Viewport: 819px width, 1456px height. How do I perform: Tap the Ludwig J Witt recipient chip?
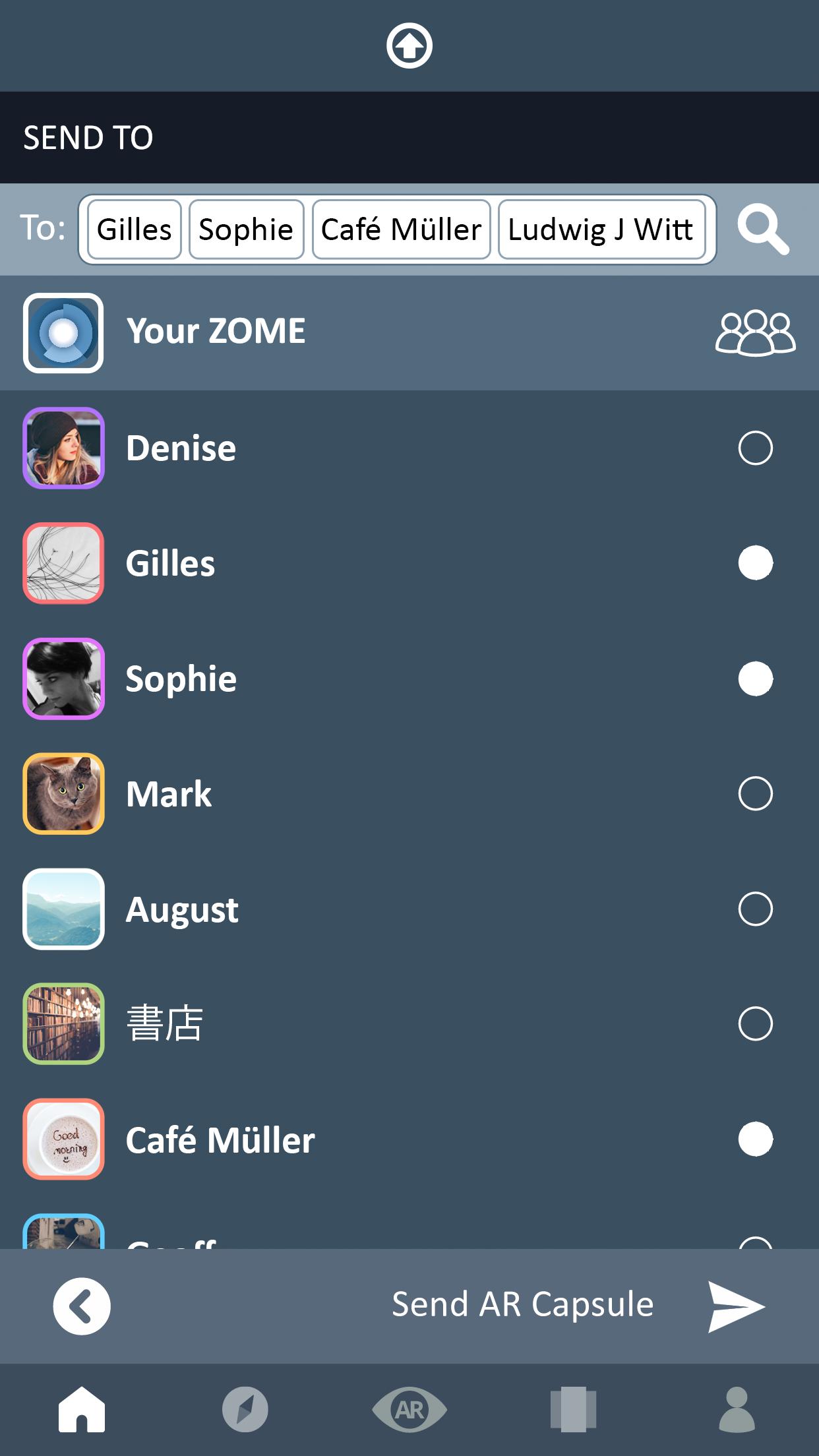[601, 229]
